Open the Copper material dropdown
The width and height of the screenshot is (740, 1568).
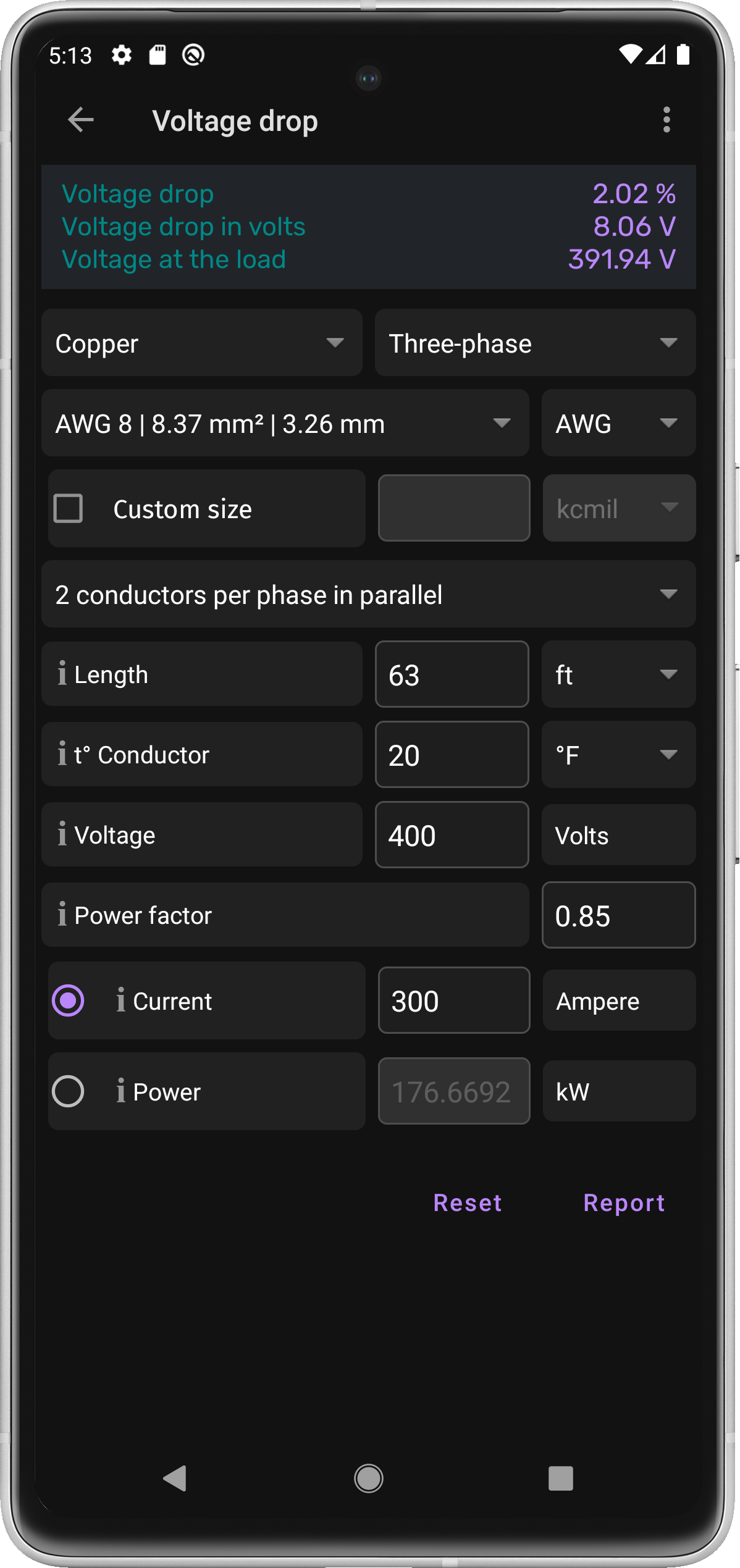click(202, 343)
